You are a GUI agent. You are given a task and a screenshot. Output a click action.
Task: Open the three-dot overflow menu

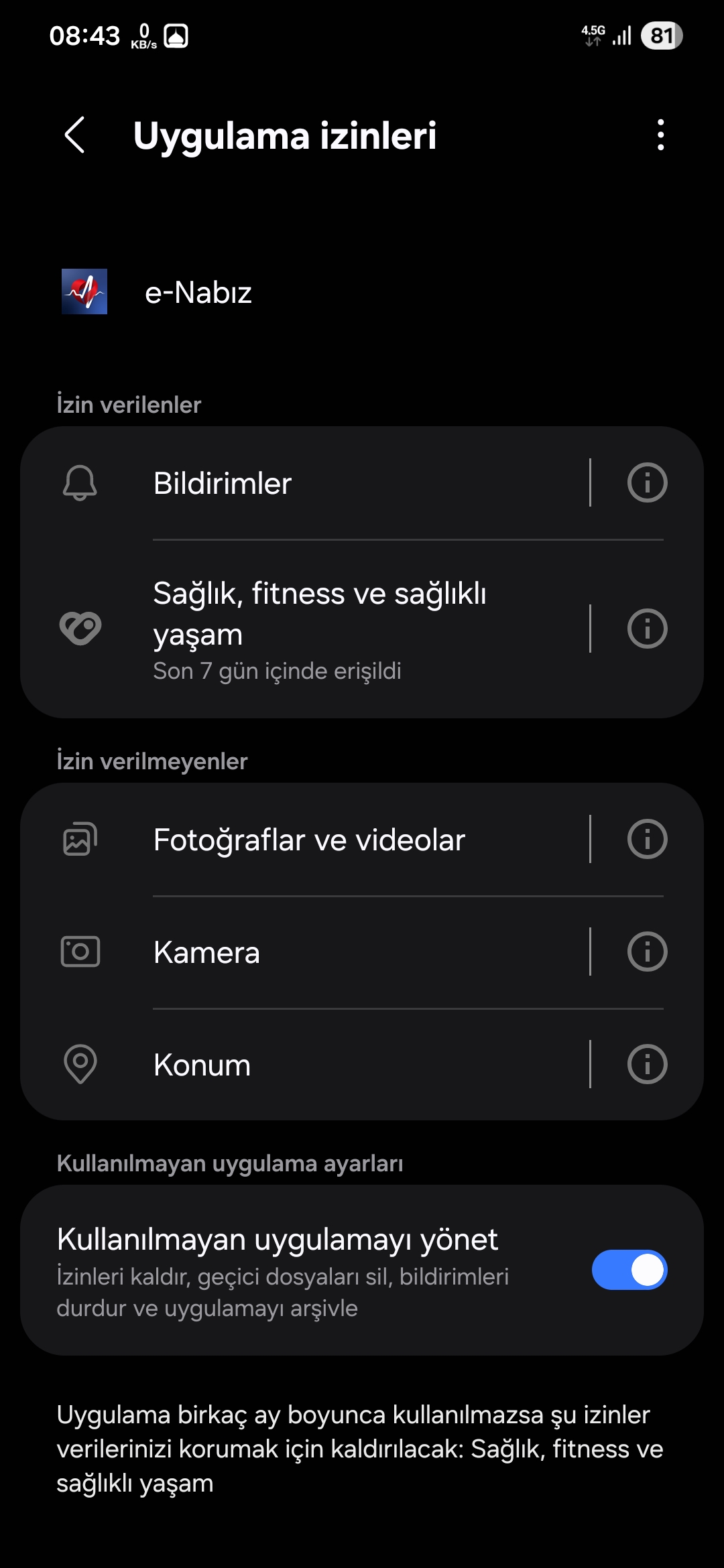tap(660, 135)
